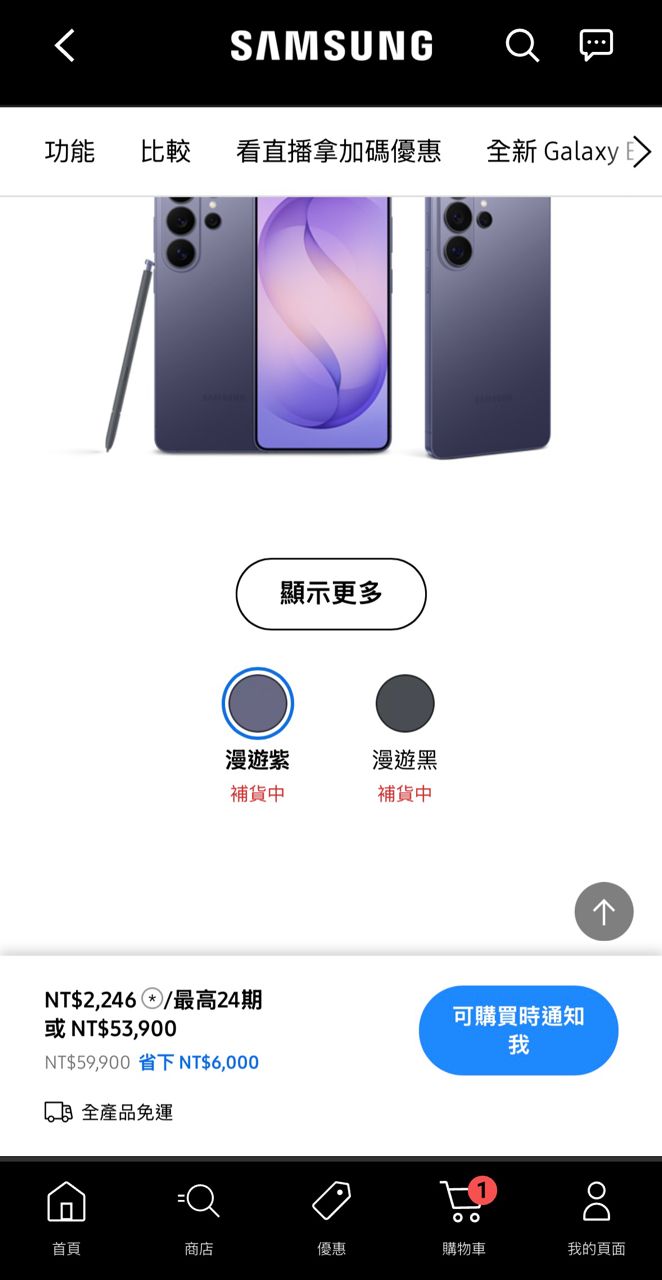The width and height of the screenshot is (662, 1280).
Task: Go back using the top arrow
Action: click(65, 45)
